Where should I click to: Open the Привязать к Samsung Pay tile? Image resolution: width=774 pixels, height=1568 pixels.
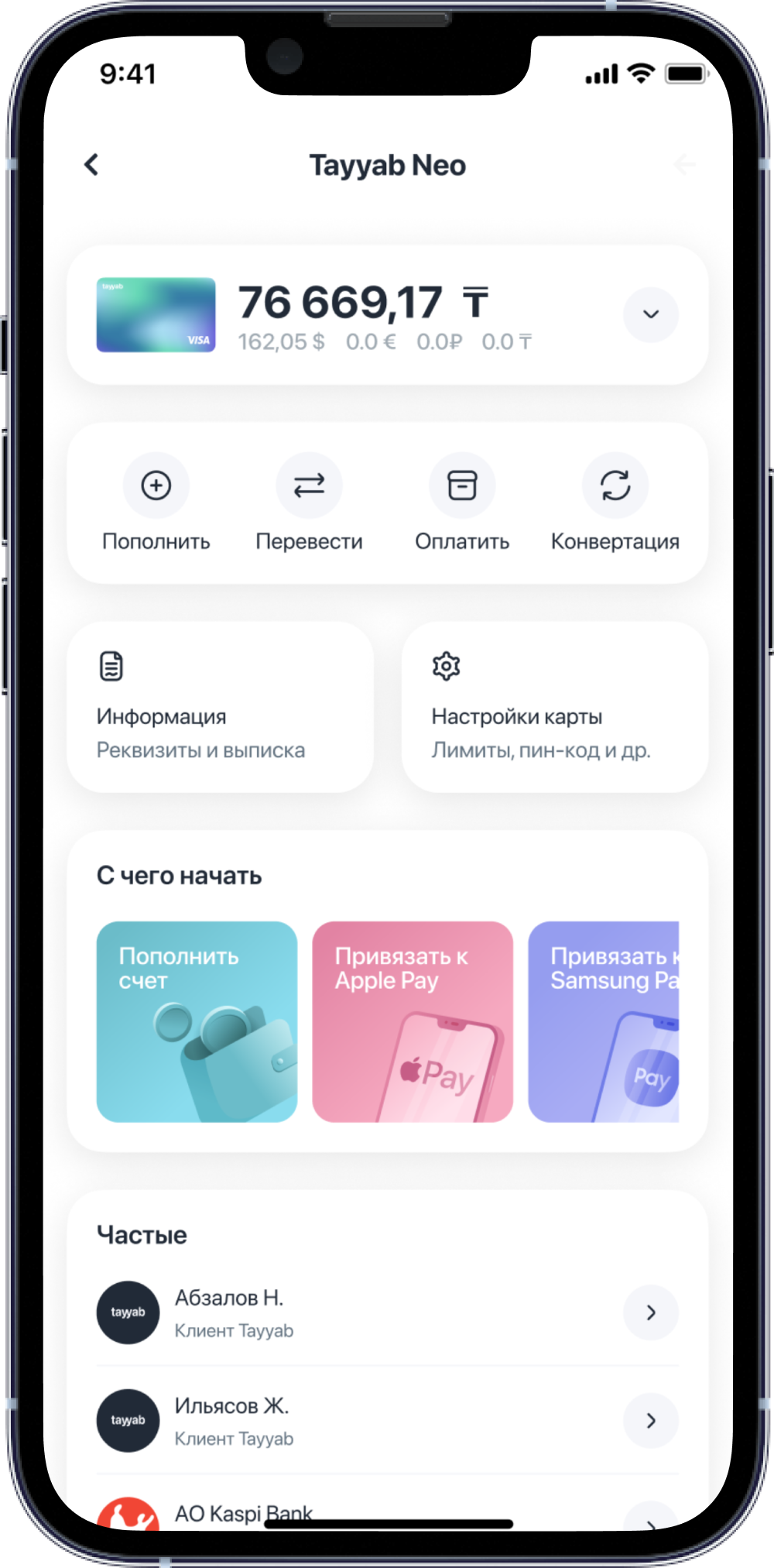click(x=604, y=1021)
